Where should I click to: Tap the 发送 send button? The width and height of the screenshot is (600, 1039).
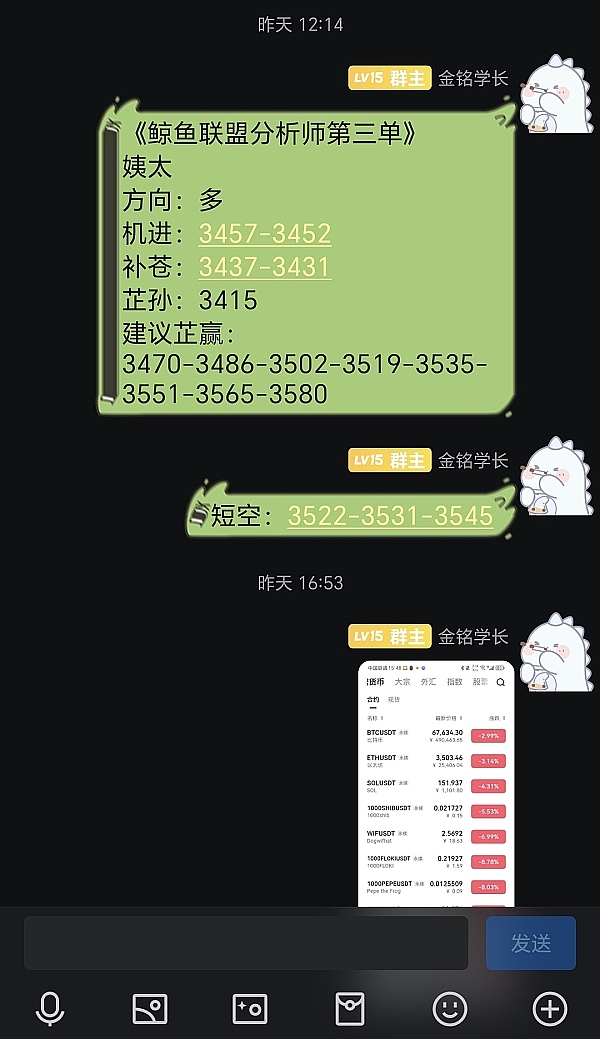click(x=530, y=943)
